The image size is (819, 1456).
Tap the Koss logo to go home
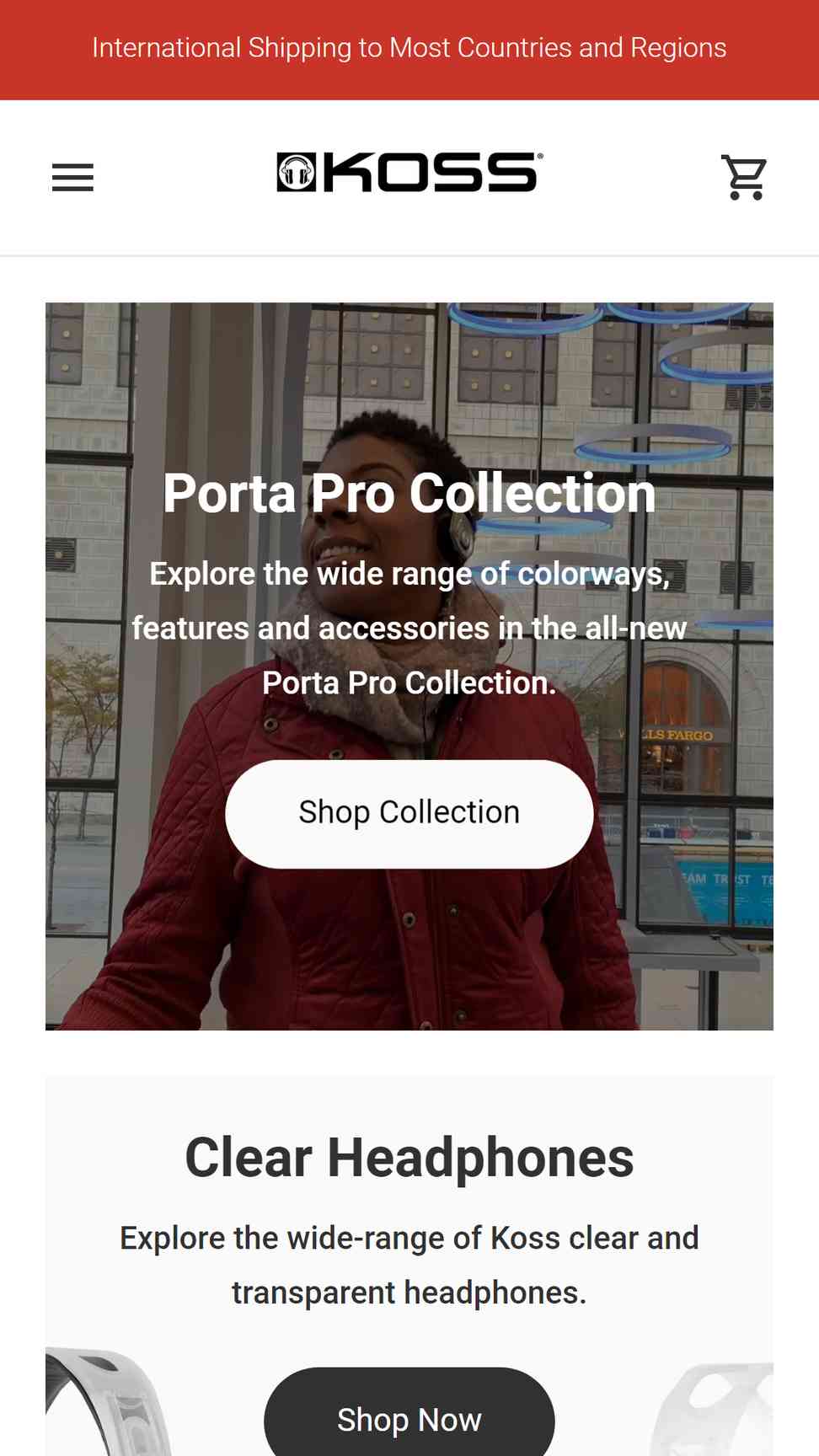click(409, 173)
